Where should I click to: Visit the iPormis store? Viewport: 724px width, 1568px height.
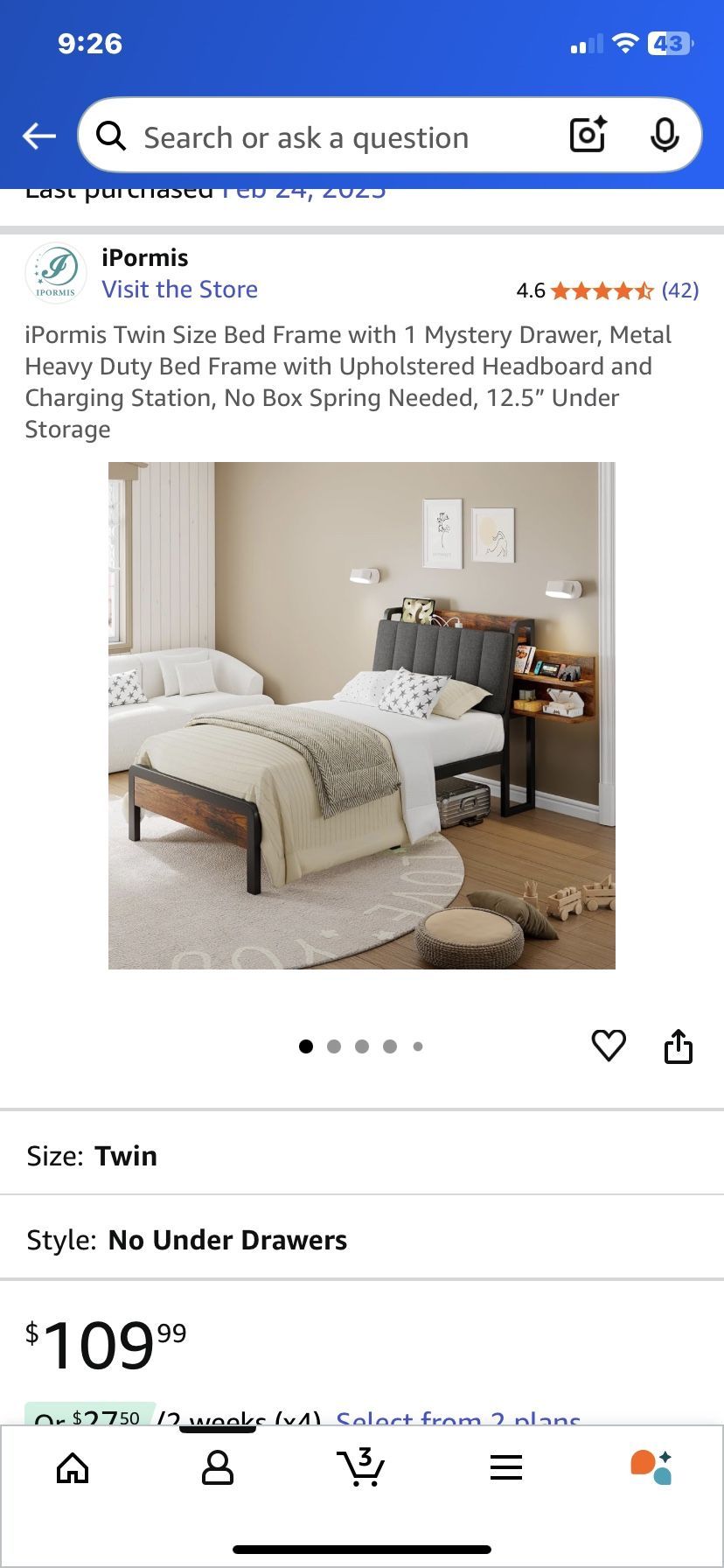click(179, 290)
